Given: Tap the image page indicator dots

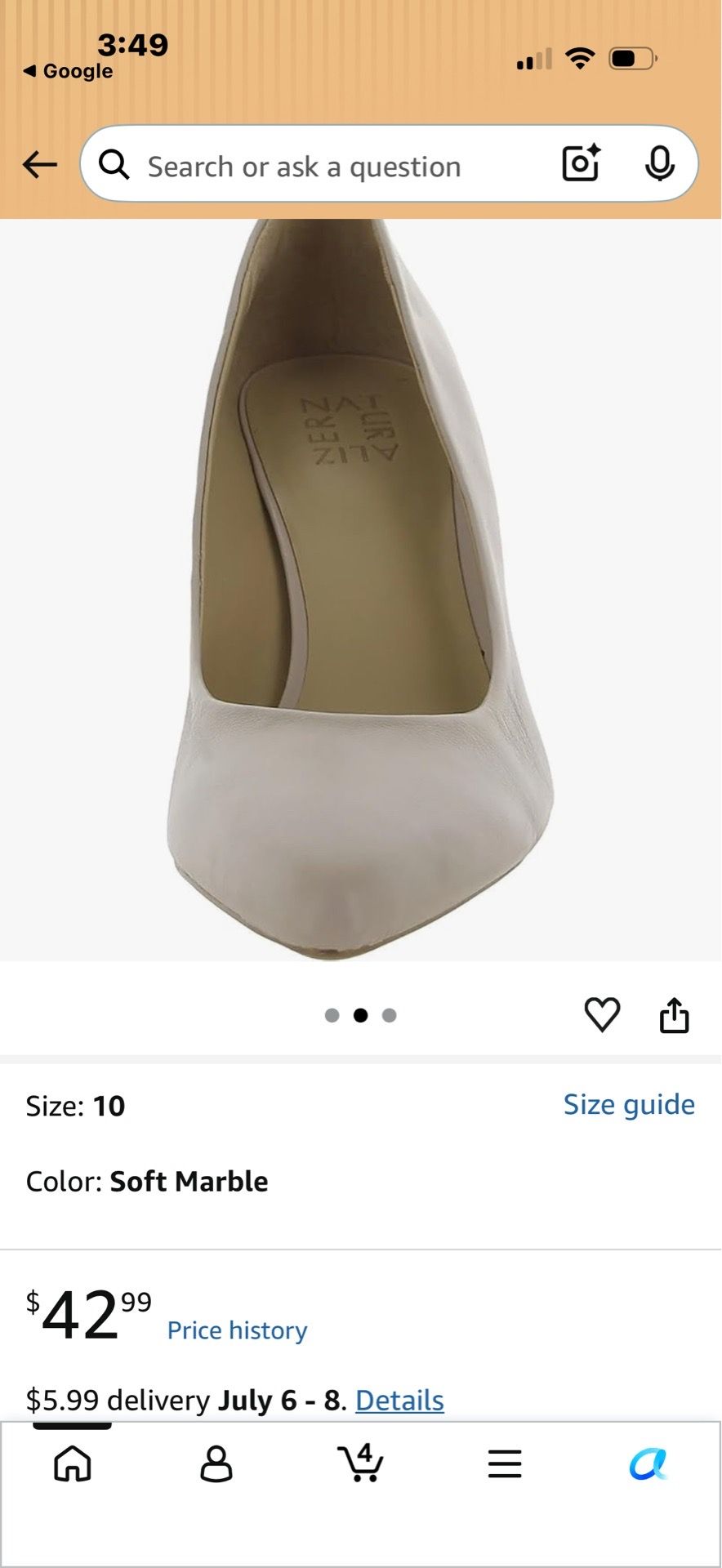Looking at the screenshot, I should tap(360, 1015).
